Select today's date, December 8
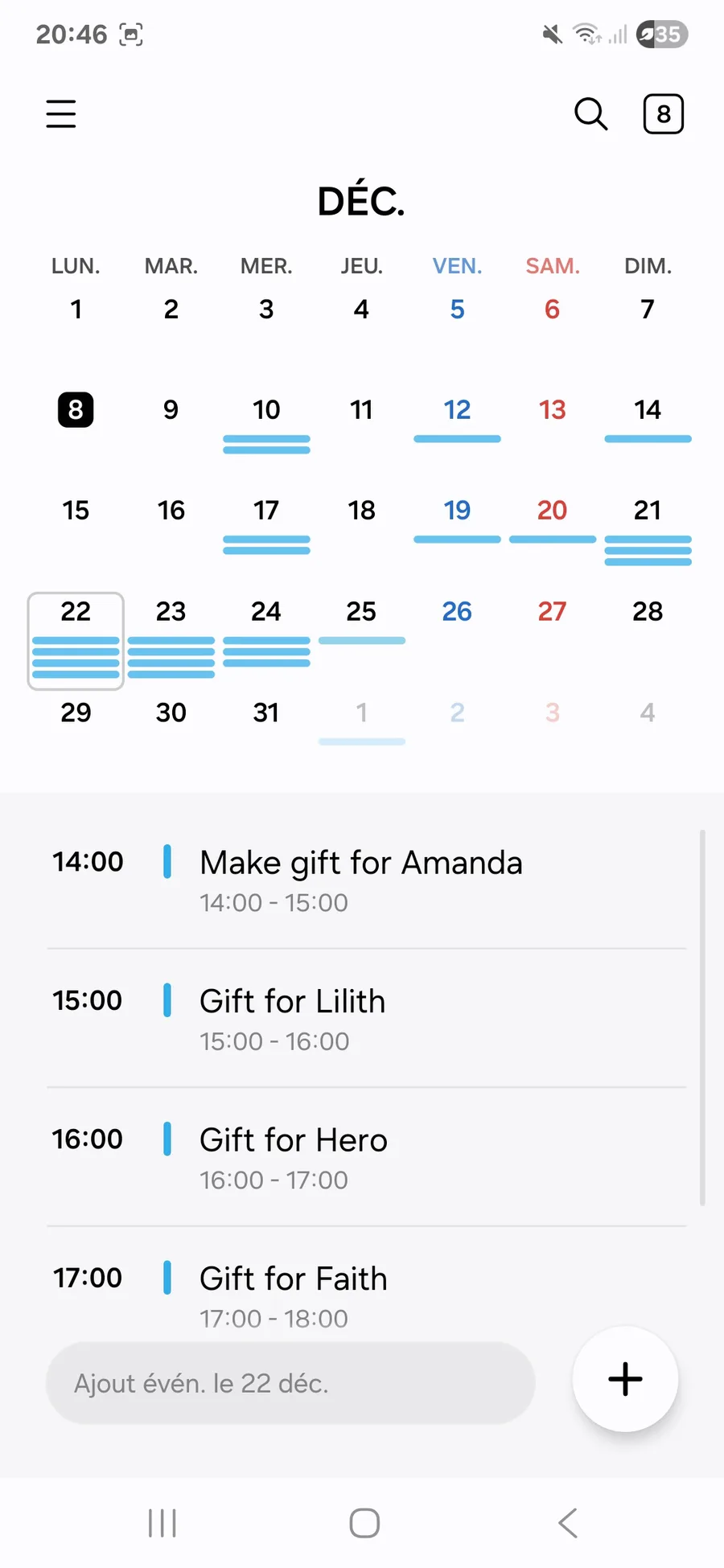 [76, 410]
